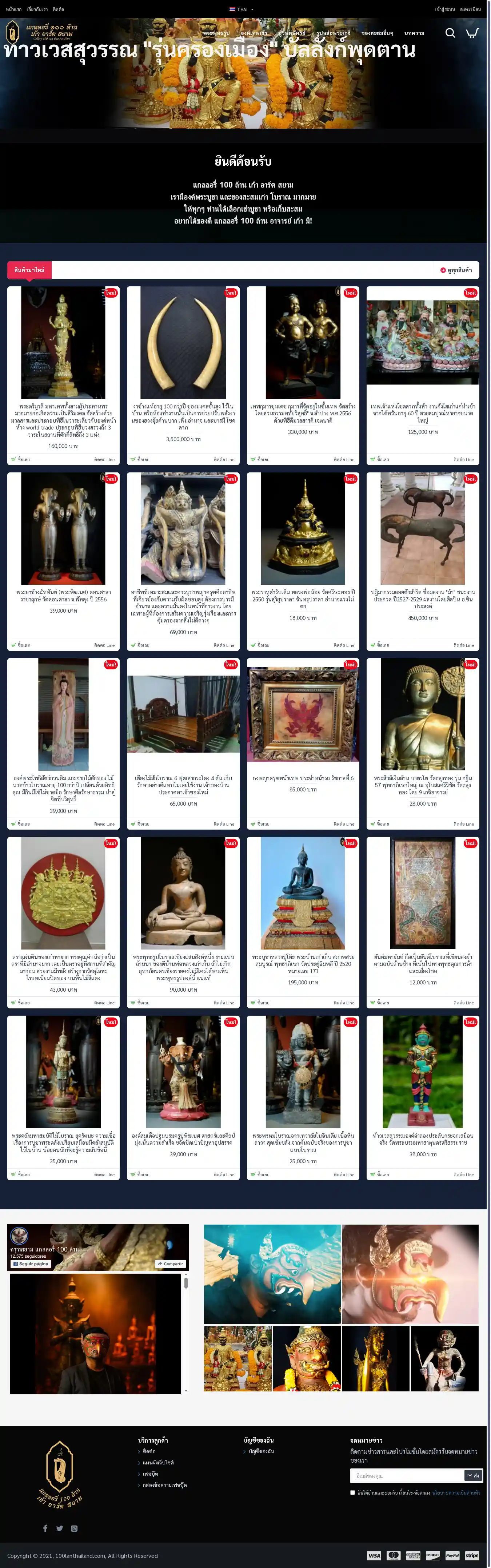
Task: Open the 450,000 baht bronze horse sculpture product
Action: tap(423, 528)
